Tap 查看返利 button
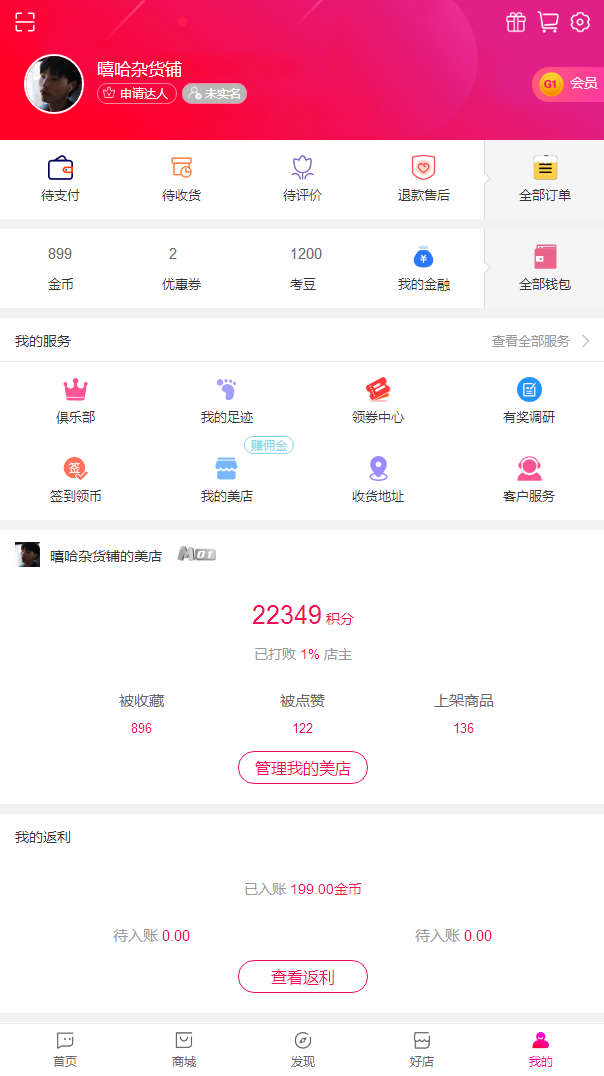 302,977
